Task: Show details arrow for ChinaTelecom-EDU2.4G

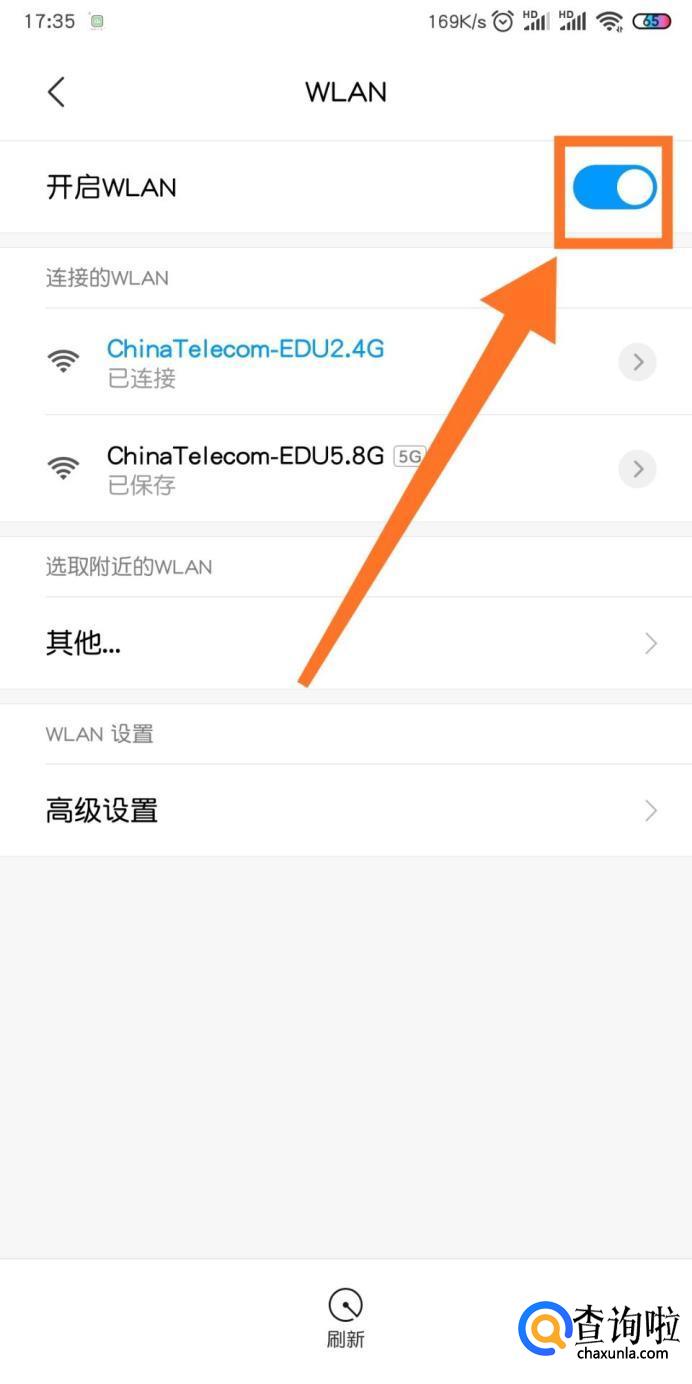Action: click(637, 361)
